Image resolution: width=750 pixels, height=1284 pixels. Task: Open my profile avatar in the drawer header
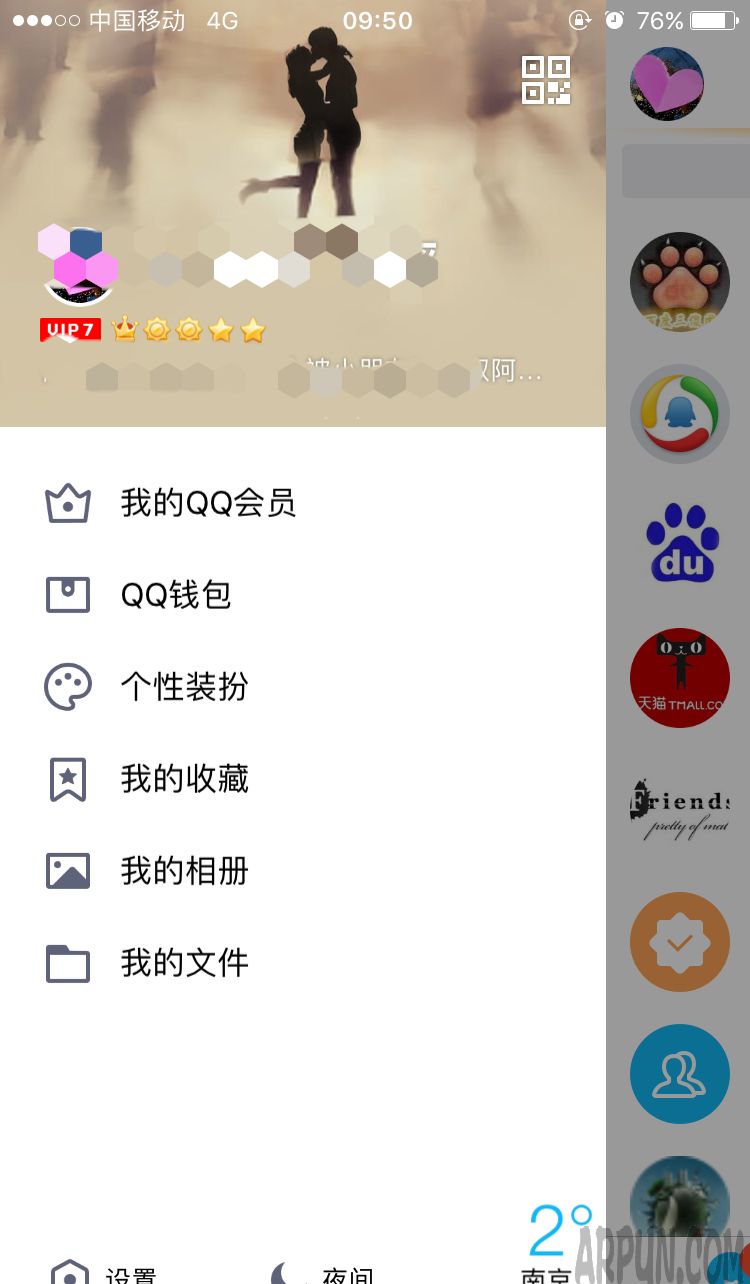78,266
